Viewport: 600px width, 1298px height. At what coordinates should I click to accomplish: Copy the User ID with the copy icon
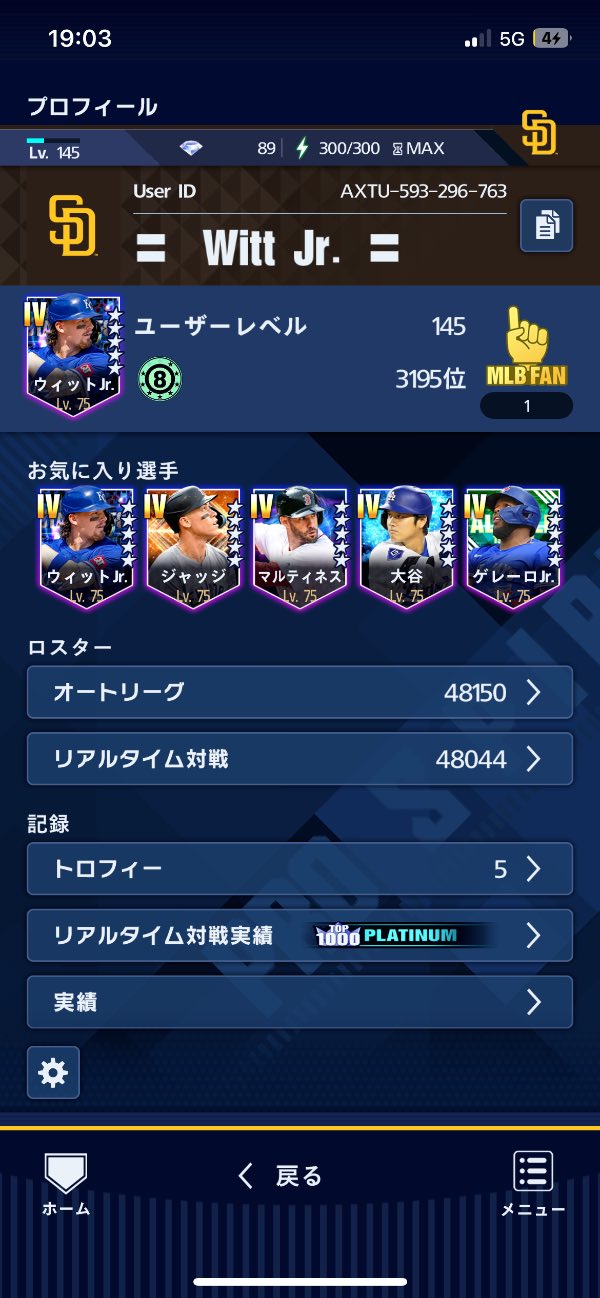pyautogui.click(x=546, y=225)
